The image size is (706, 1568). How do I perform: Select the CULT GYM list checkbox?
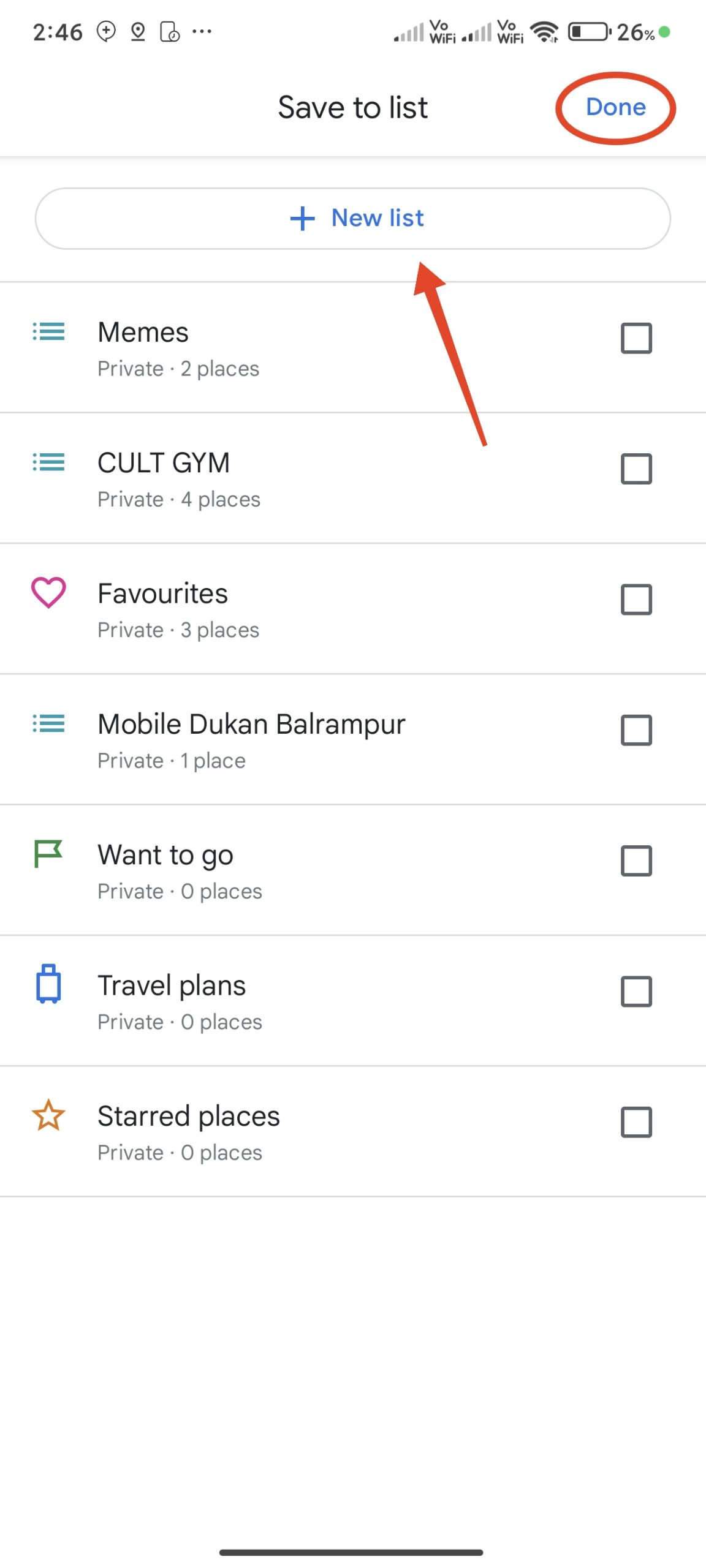[636, 469]
